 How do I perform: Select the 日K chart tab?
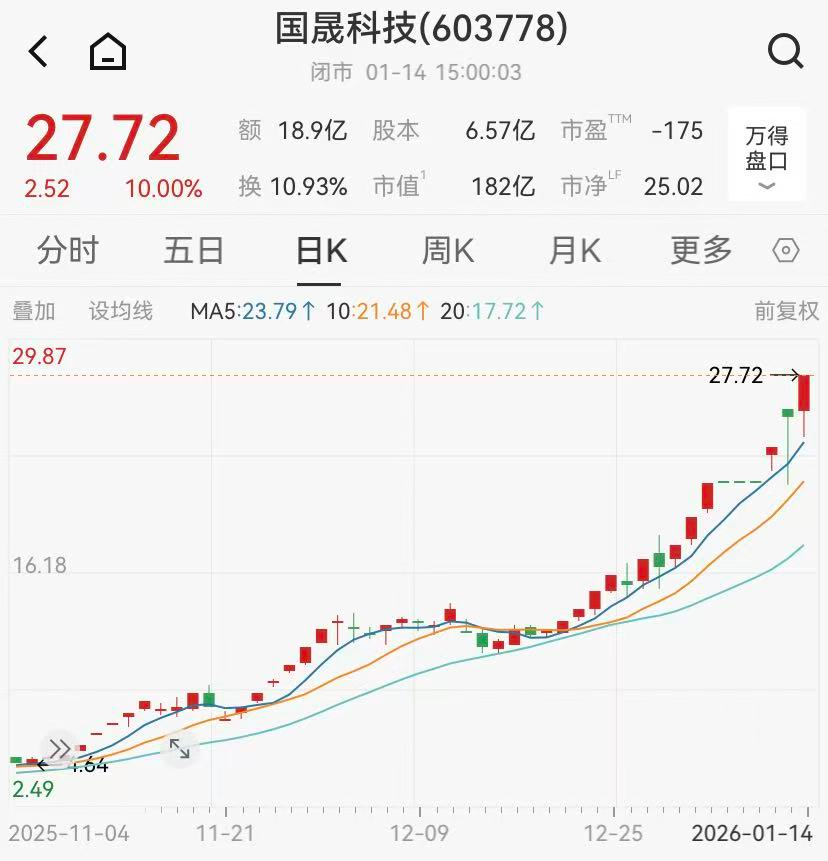[x=321, y=250]
